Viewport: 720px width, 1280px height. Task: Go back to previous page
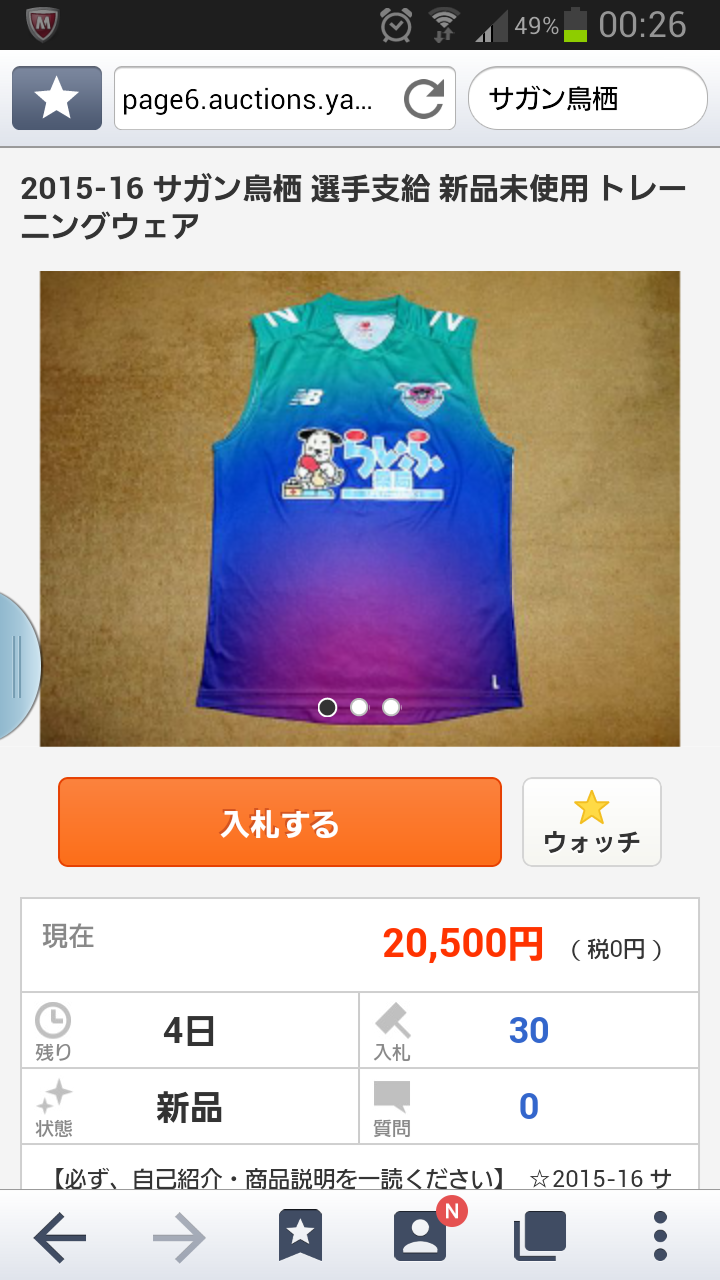[x=60, y=1238]
